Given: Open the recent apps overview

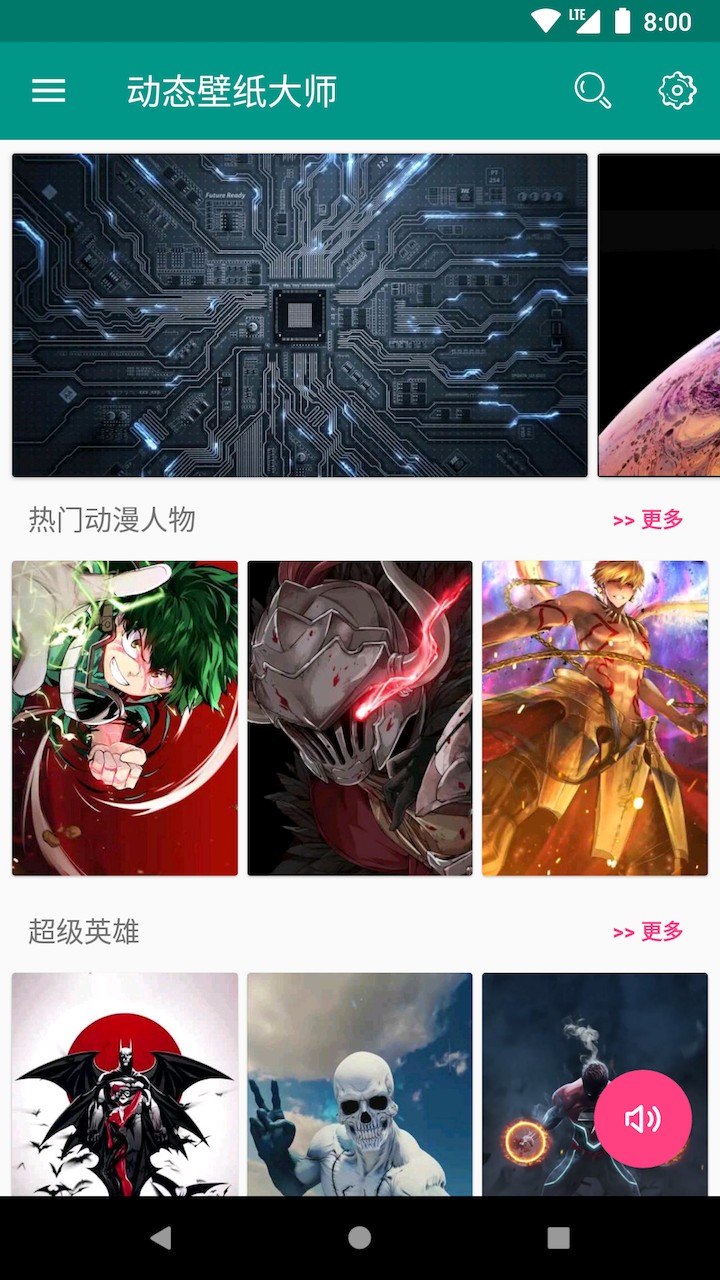Looking at the screenshot, I should (559, 1238).
